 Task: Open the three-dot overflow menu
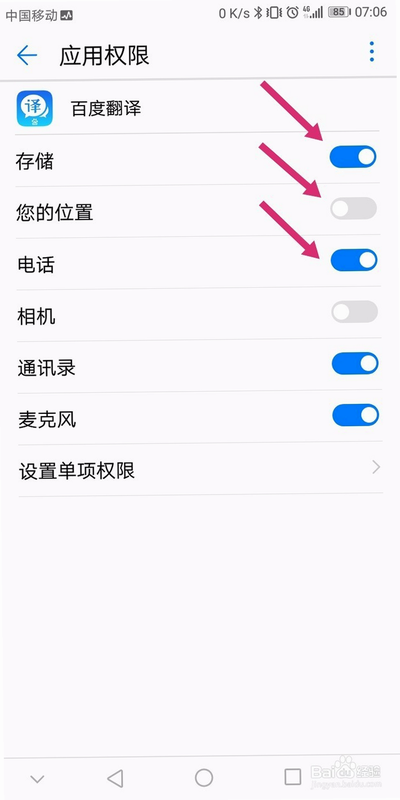372,52
